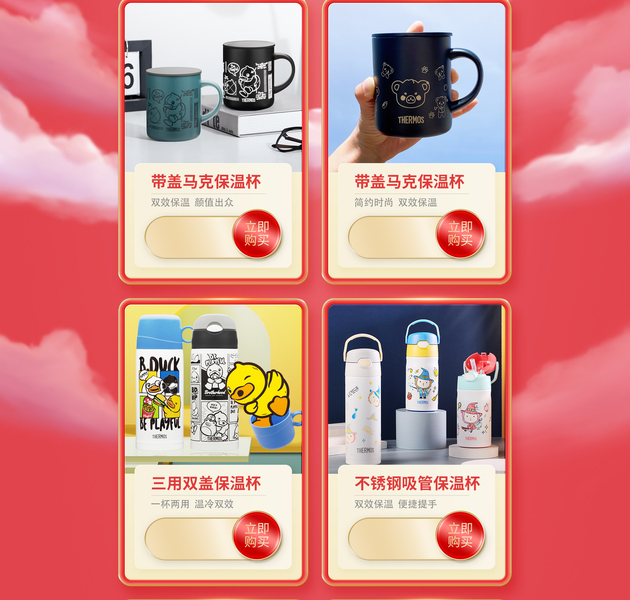The image size is (630, 600).
Task: Open the 不锈钢吸管保温杯 product picture
Action: pyautogui.click(x=416, y=385)
